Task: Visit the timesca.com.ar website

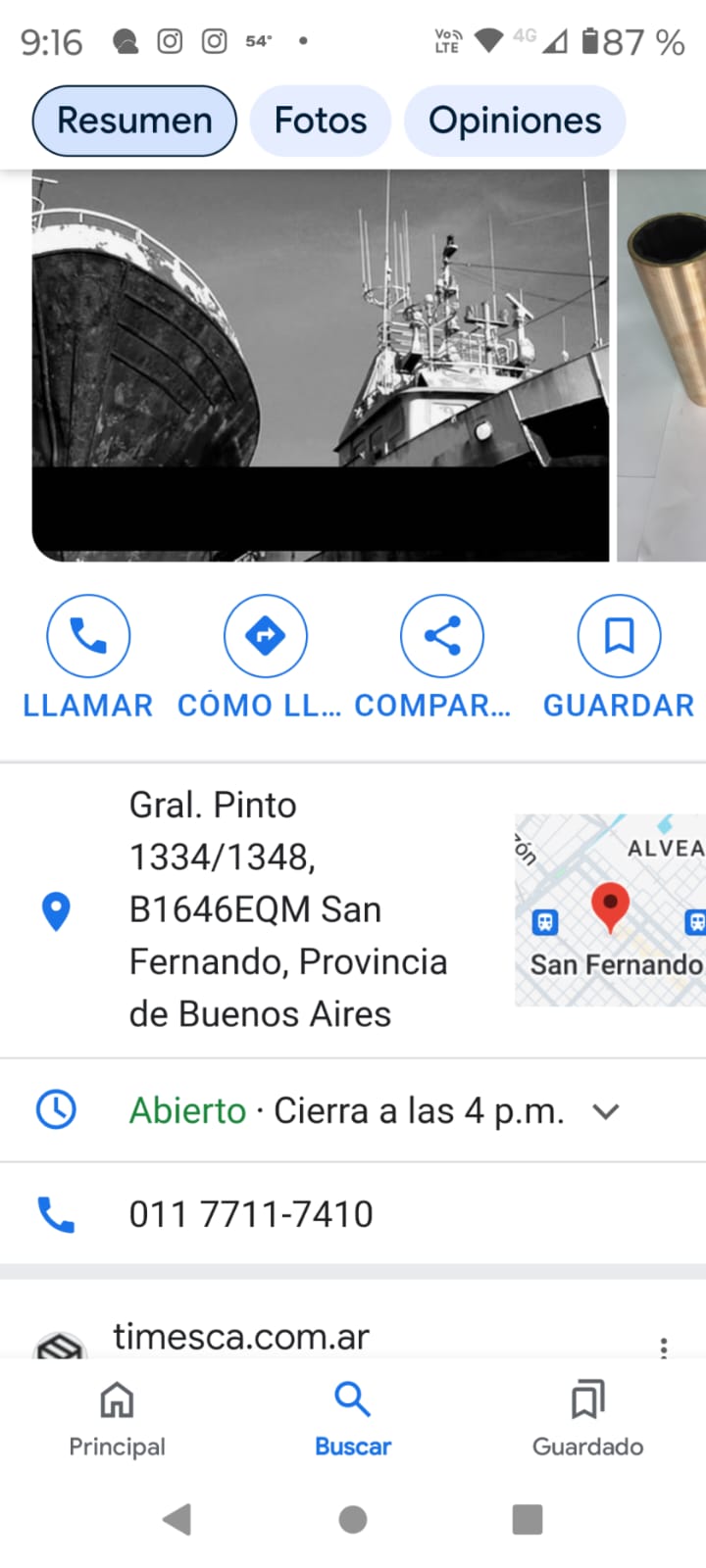Action: [x=241, y=1337]
